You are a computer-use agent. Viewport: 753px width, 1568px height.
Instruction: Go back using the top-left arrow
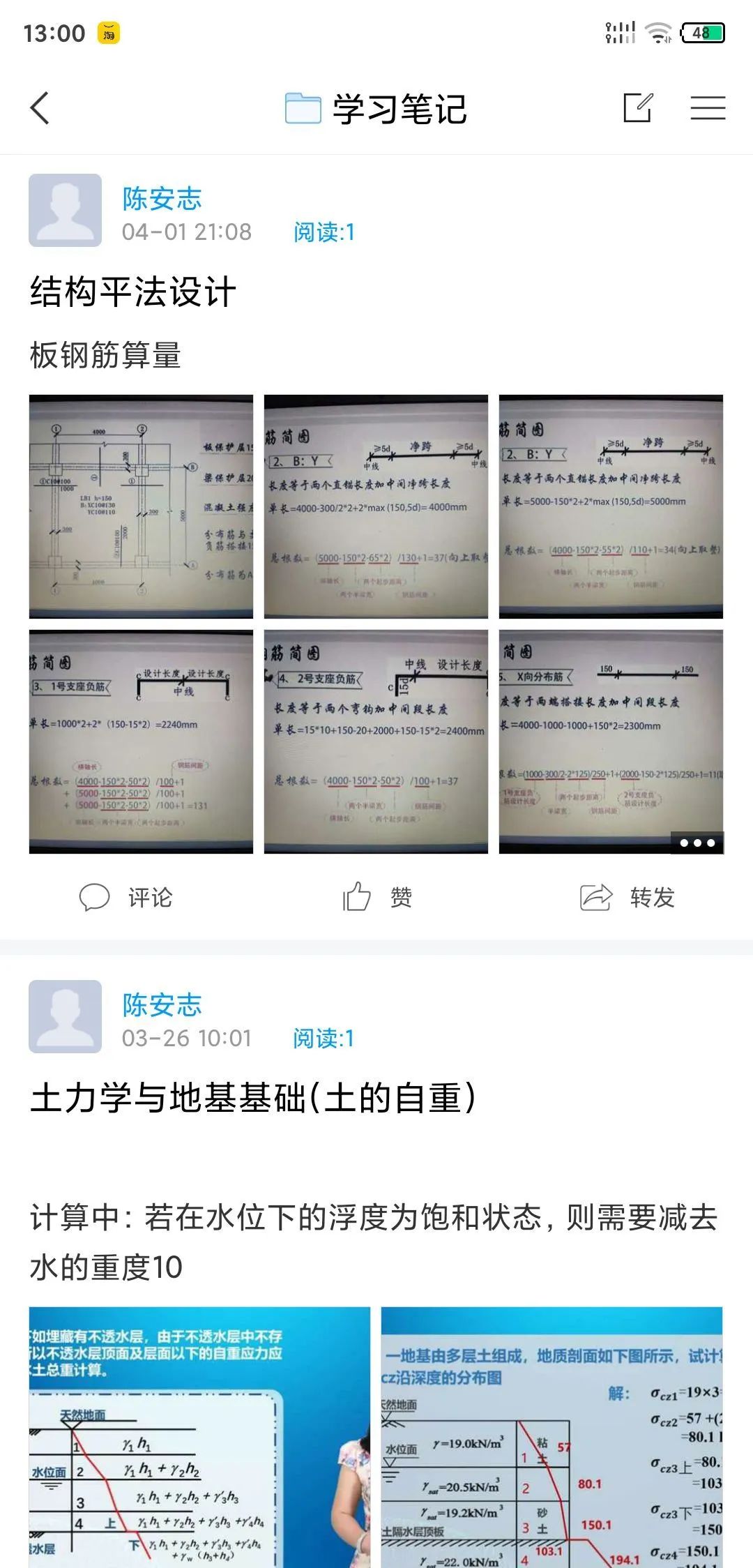point(40,109)
